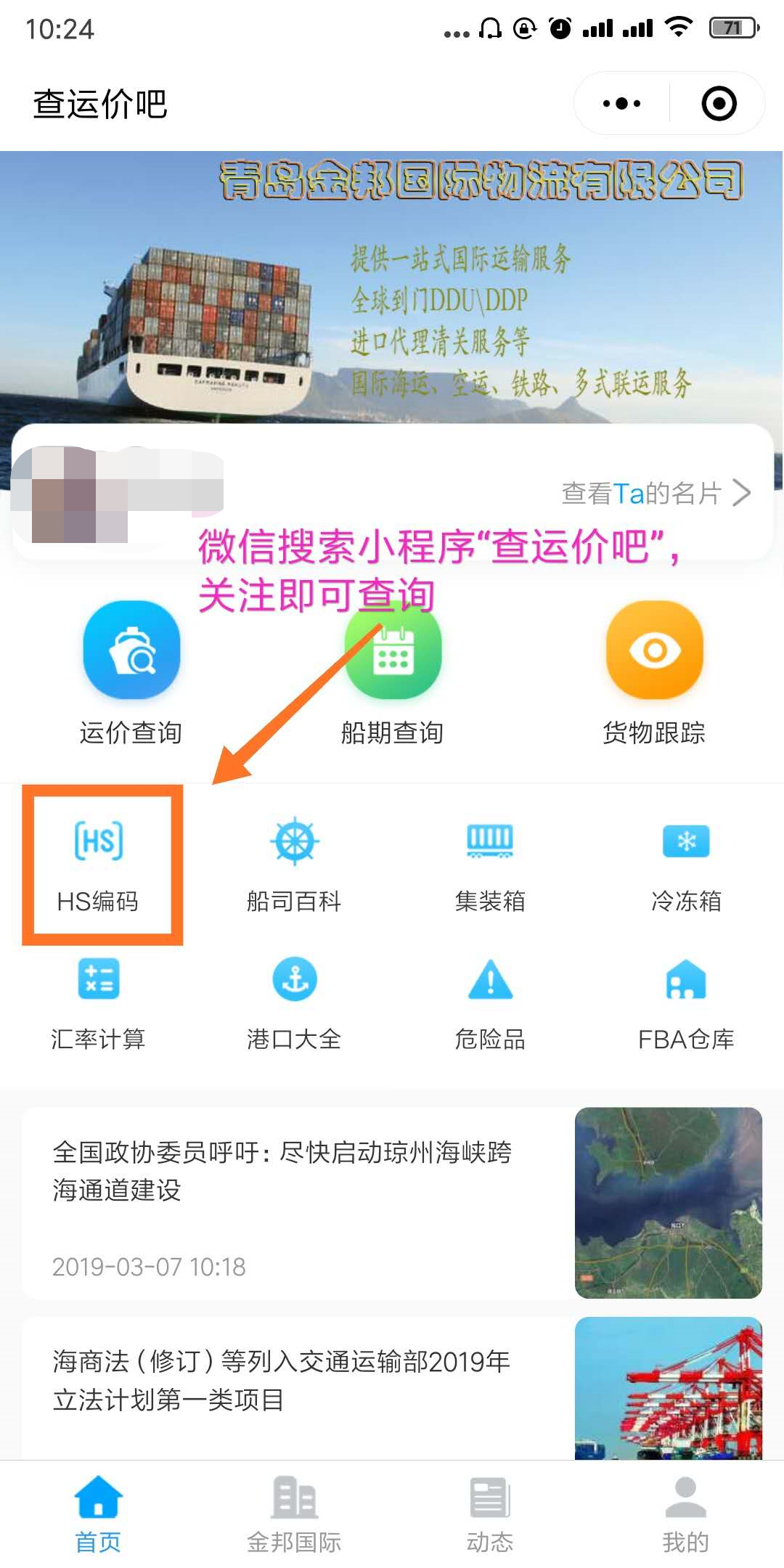Open the mini program more-options menu
784x1568 pixels.
coord(622,104)
